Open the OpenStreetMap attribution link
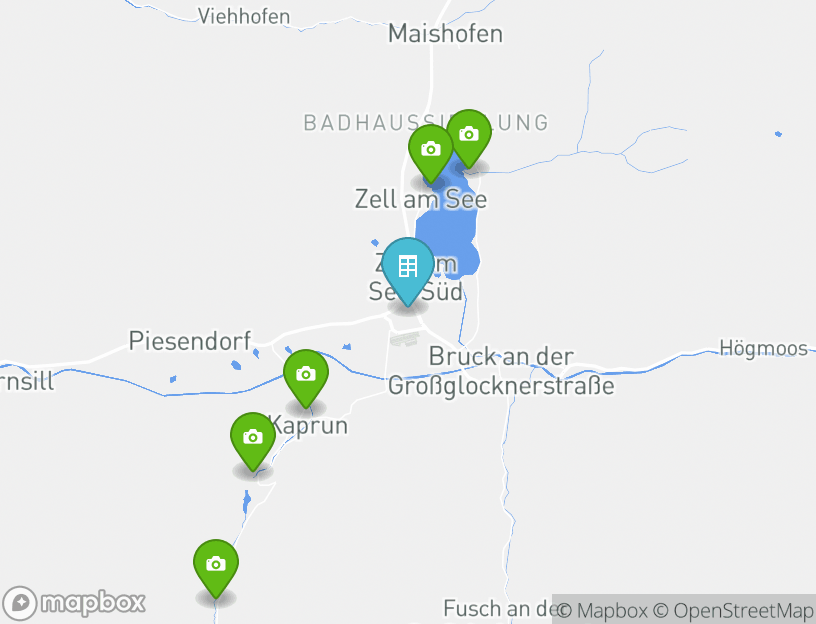Screen dimensions: 816x624 [732, 610]
